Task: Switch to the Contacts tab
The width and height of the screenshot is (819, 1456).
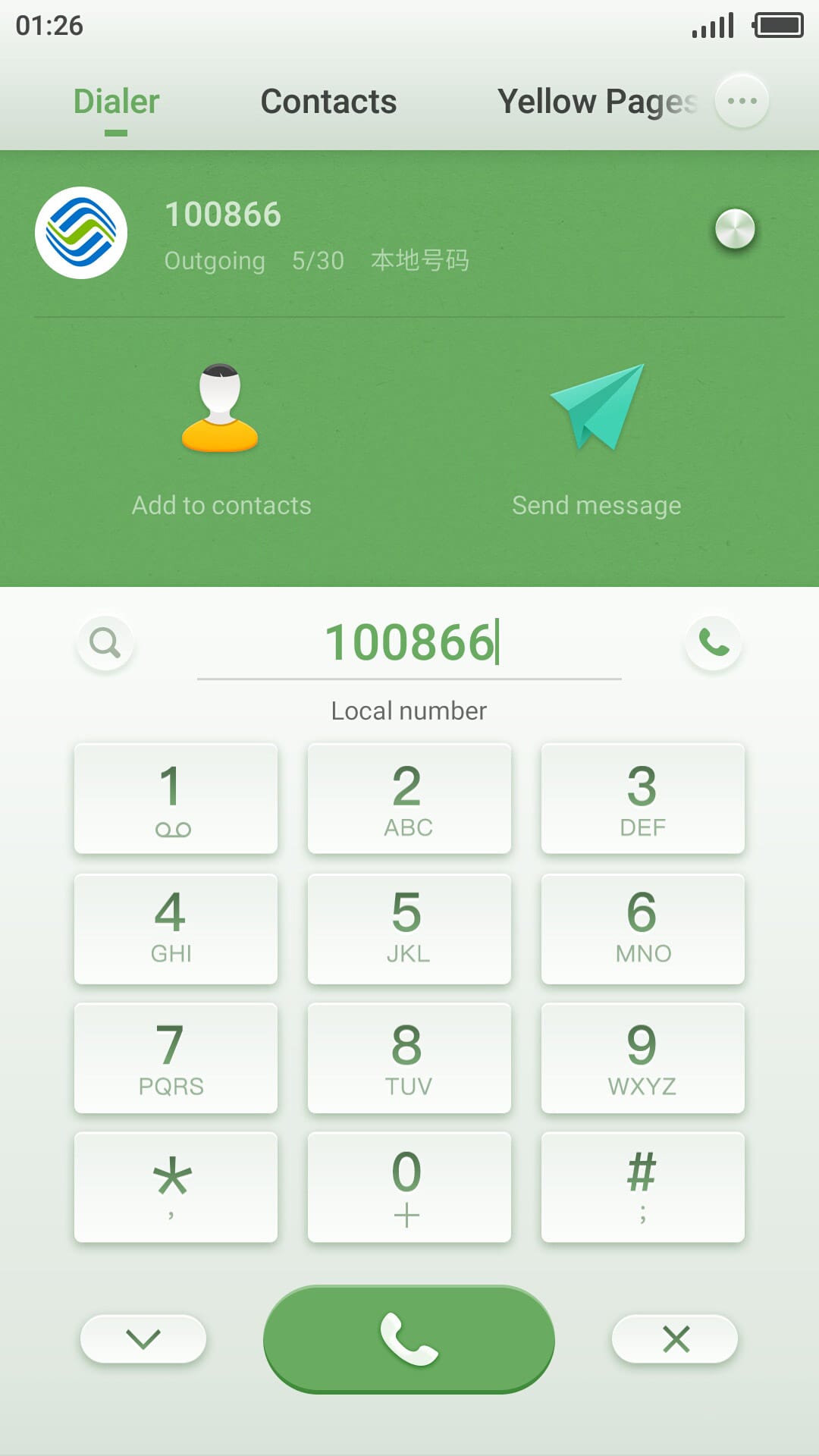Action: (328, 102)
